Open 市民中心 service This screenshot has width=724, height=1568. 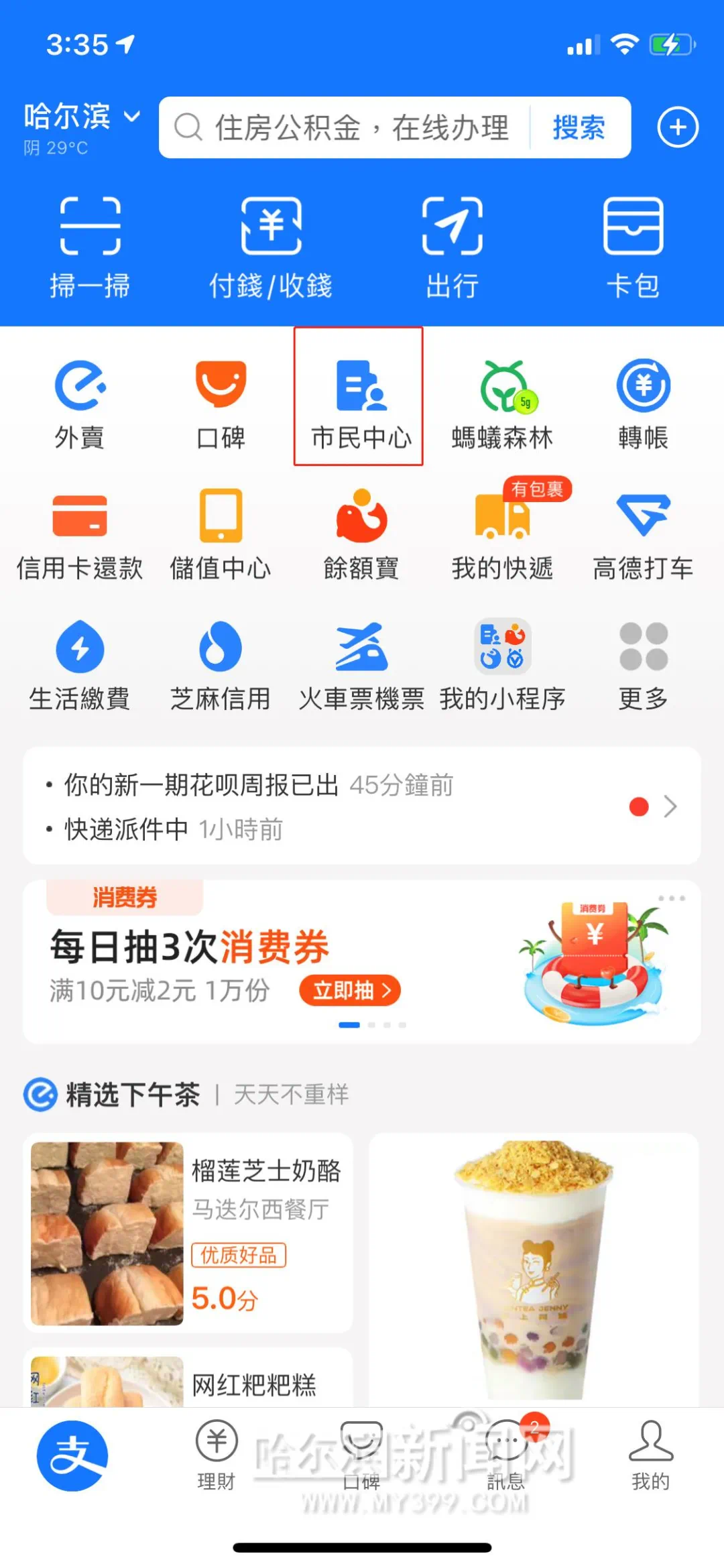point(361,402)
